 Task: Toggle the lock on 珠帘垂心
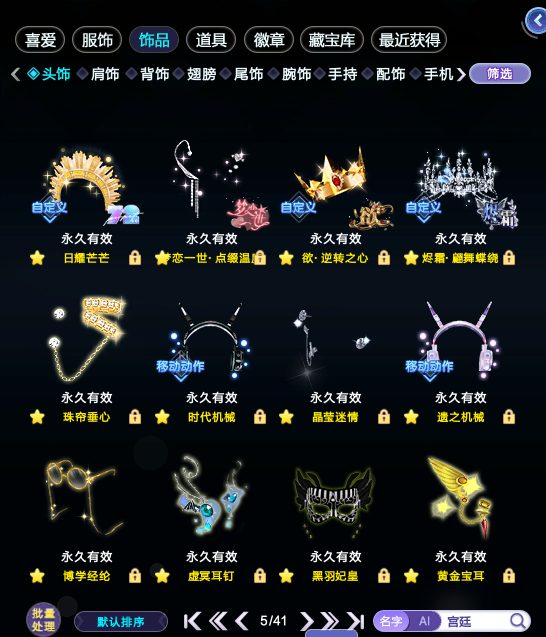(x=135, y=417)
